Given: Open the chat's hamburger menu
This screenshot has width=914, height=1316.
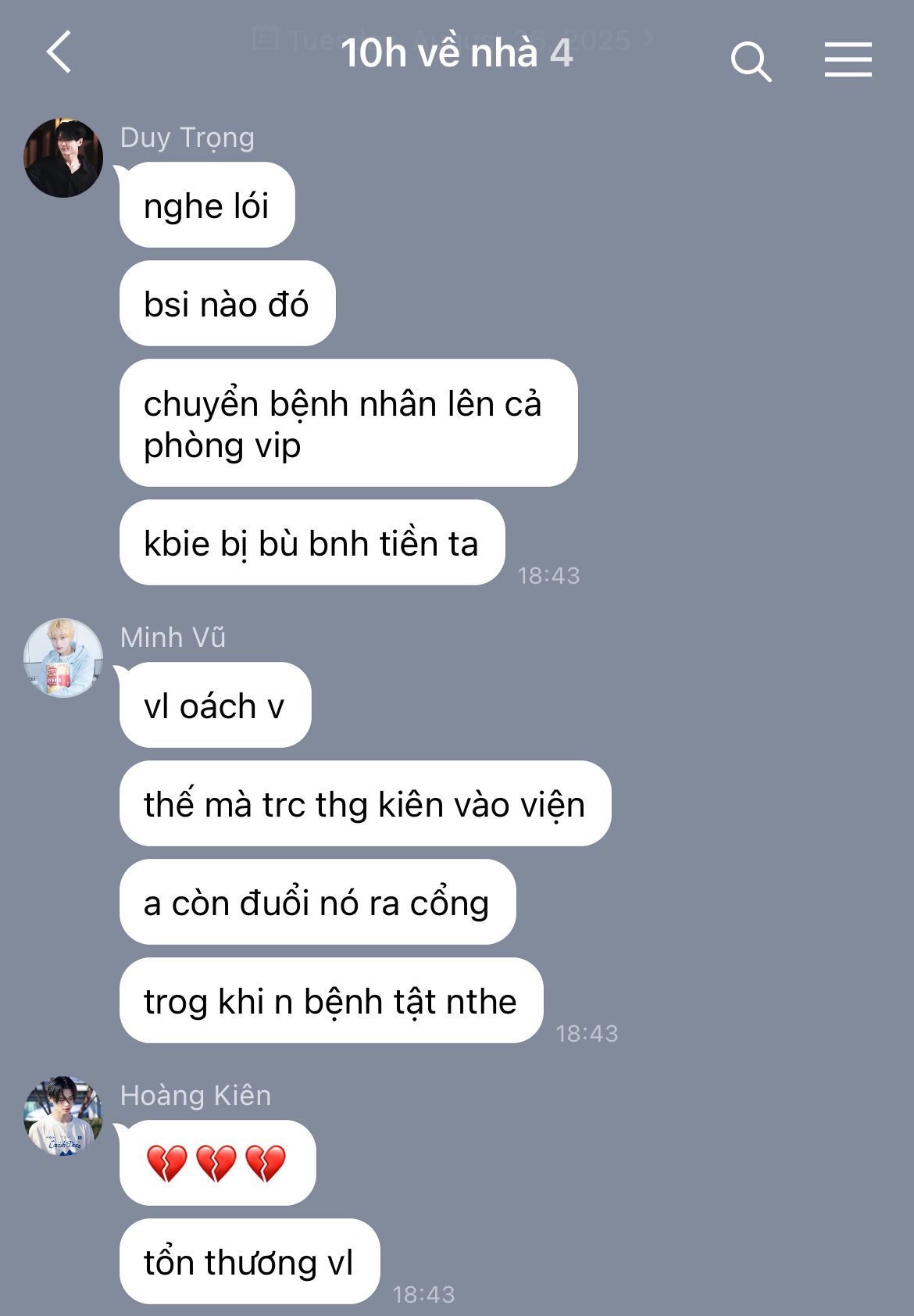Looking at the screenshot, I should (x=848, y=60).
